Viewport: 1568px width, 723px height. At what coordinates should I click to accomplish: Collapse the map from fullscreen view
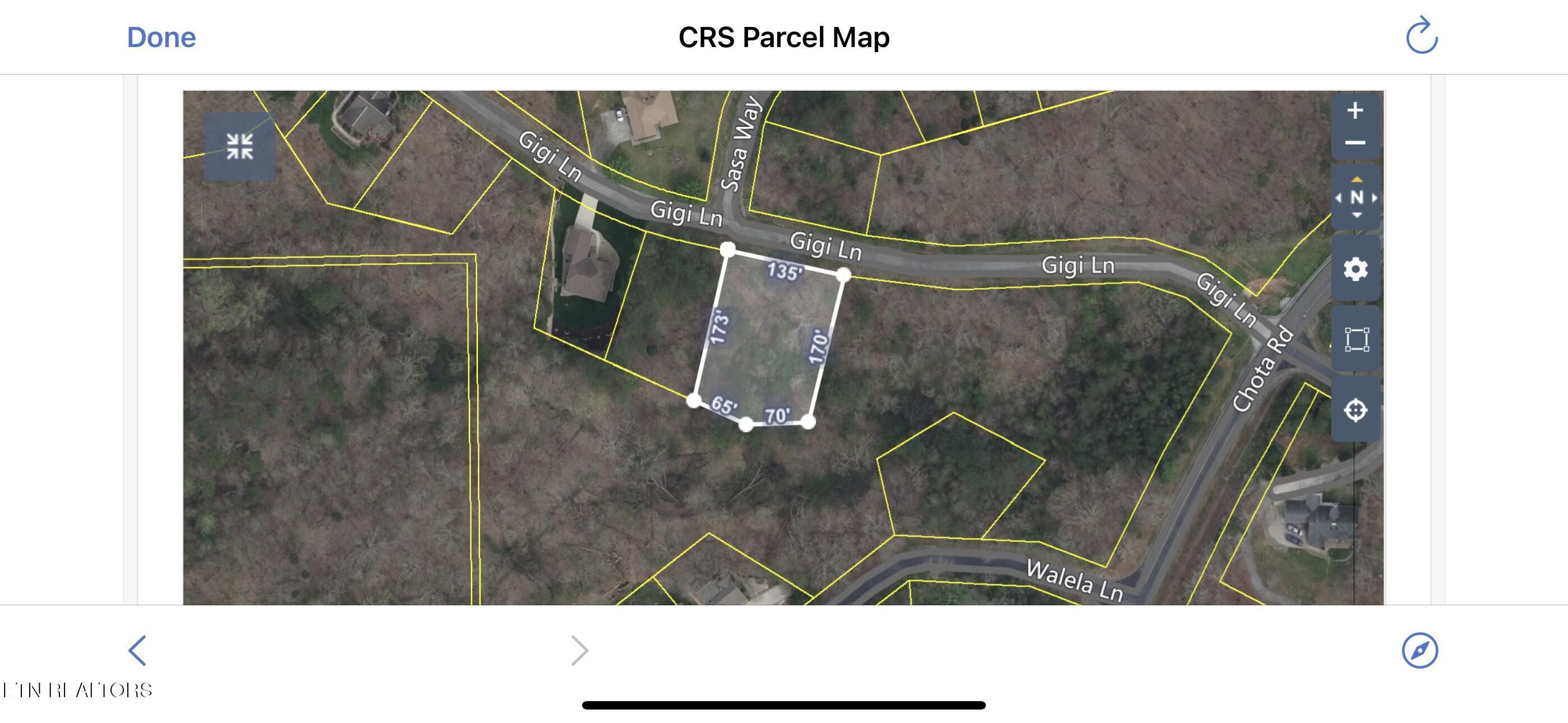click(x=240, y=147)
